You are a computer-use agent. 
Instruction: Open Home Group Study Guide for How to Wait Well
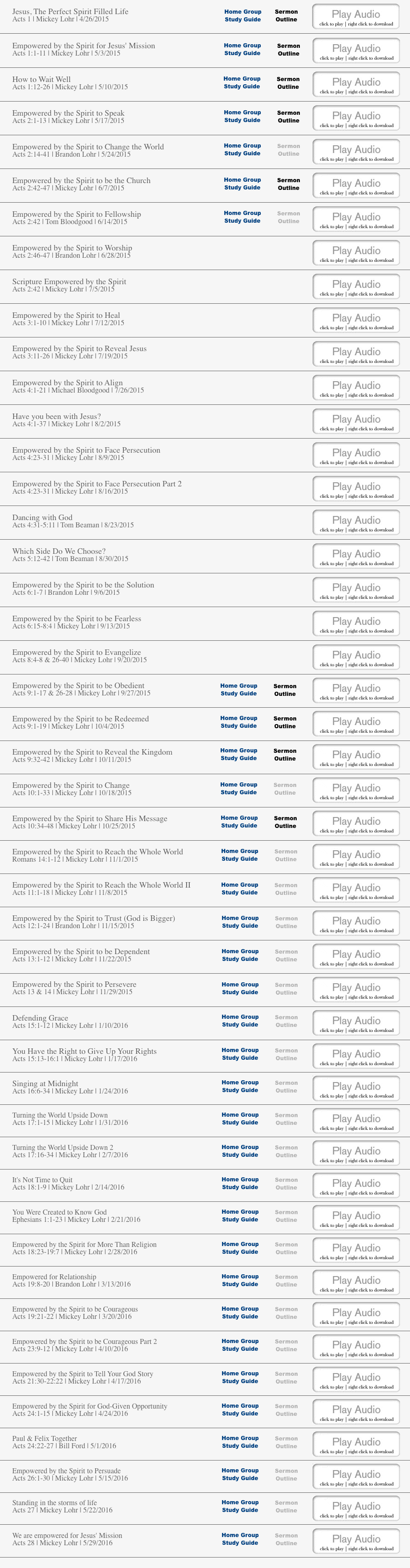(242, 83)
